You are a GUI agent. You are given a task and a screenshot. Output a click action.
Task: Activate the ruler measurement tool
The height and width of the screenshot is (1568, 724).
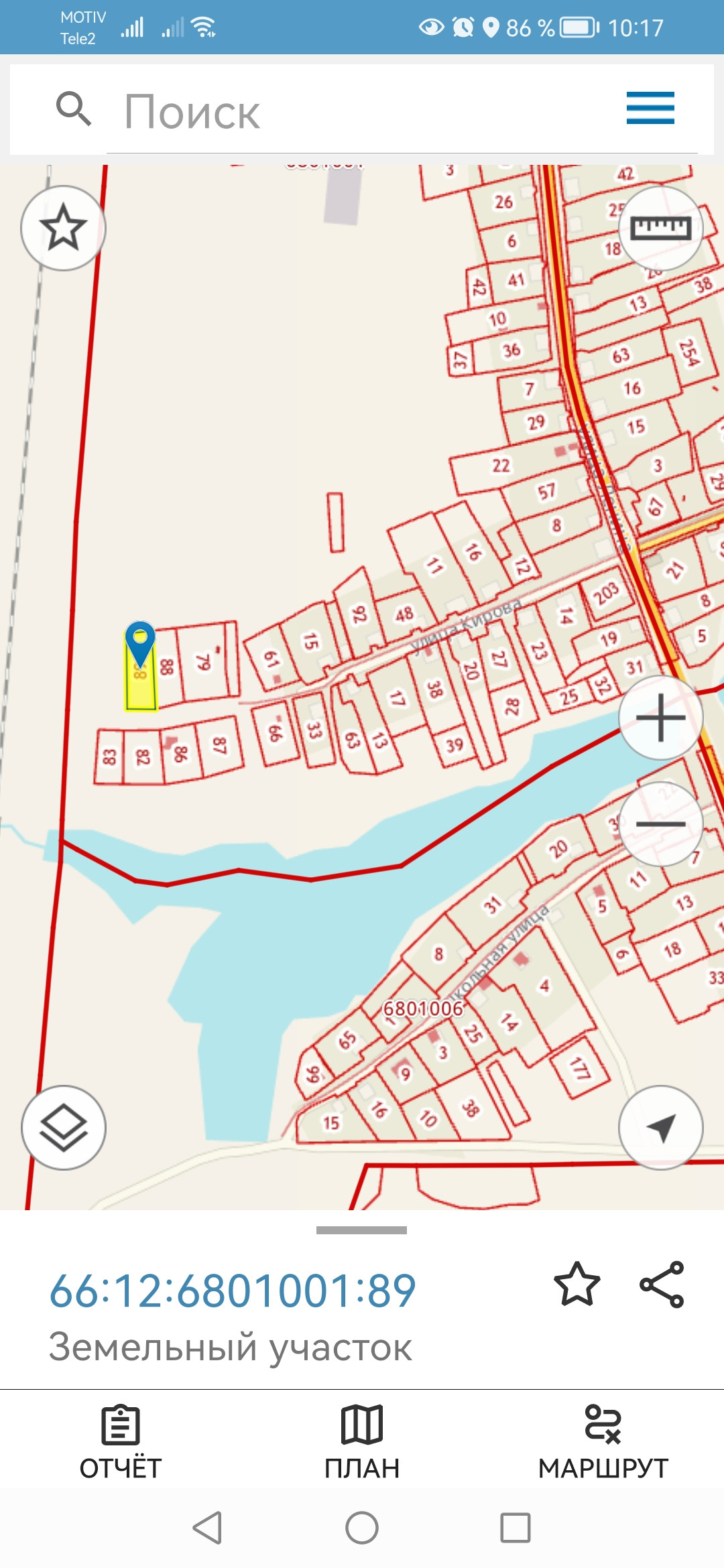pos(660,228)
